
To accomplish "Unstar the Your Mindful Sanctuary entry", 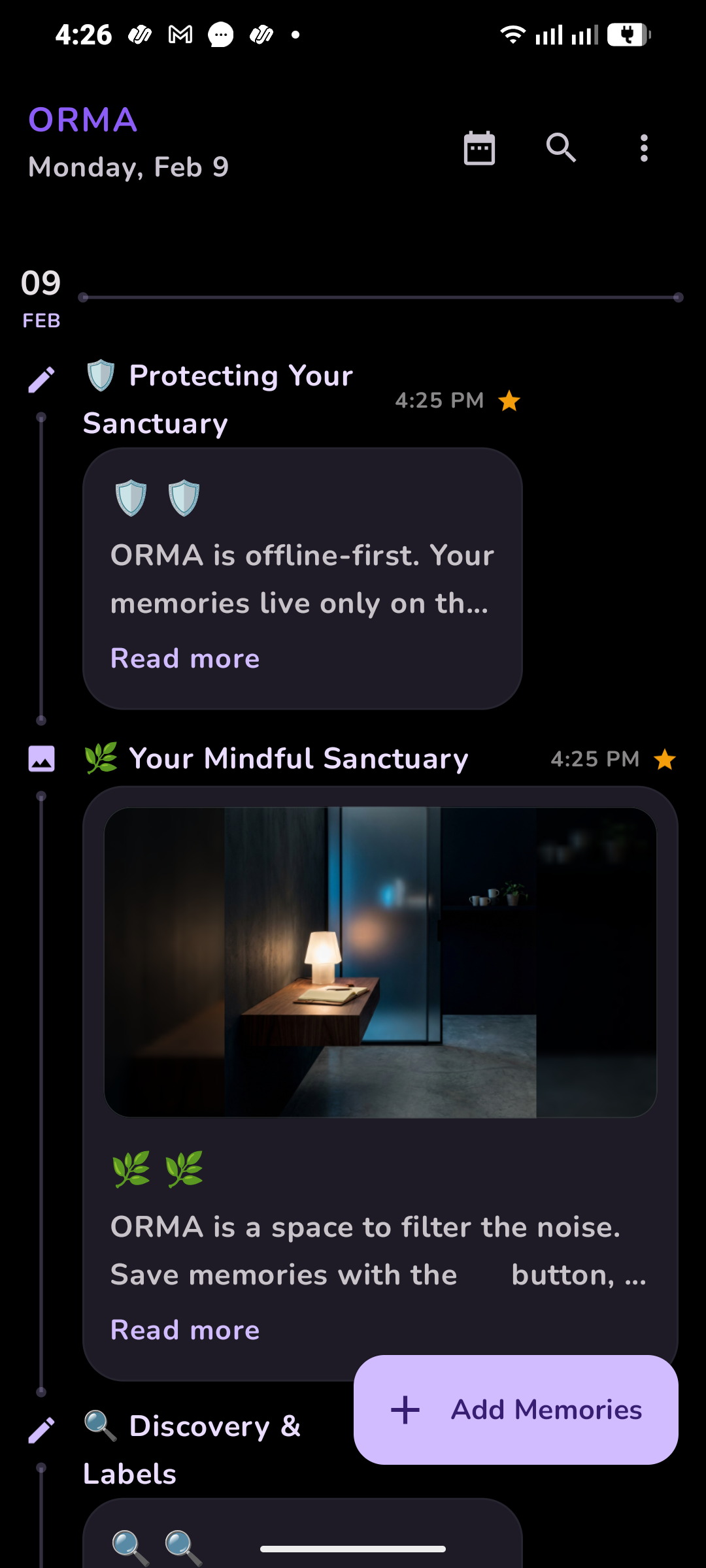I will (x=665, y=760).
